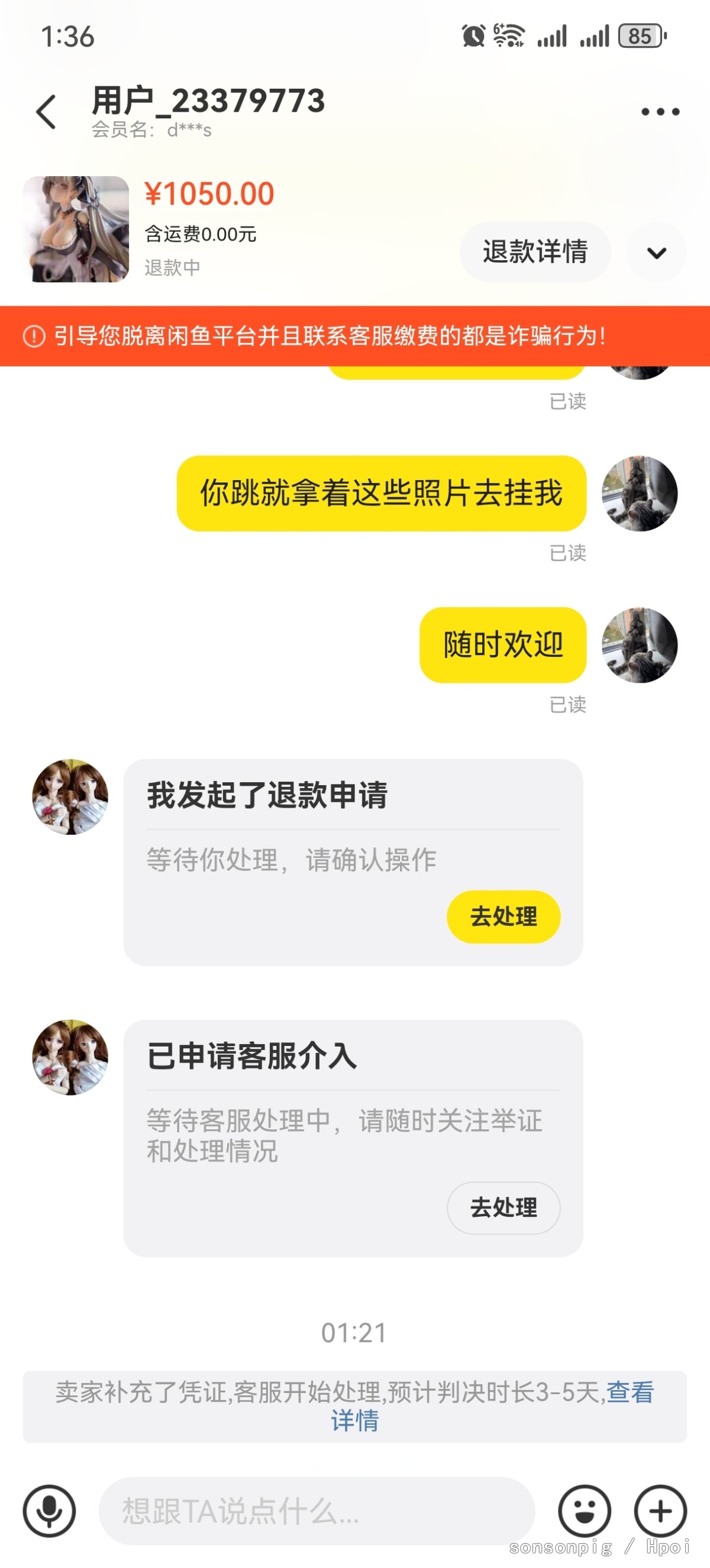Open the three-dot overflow menu
This screenshot has width=710, height=1568.
click(660, 111)
